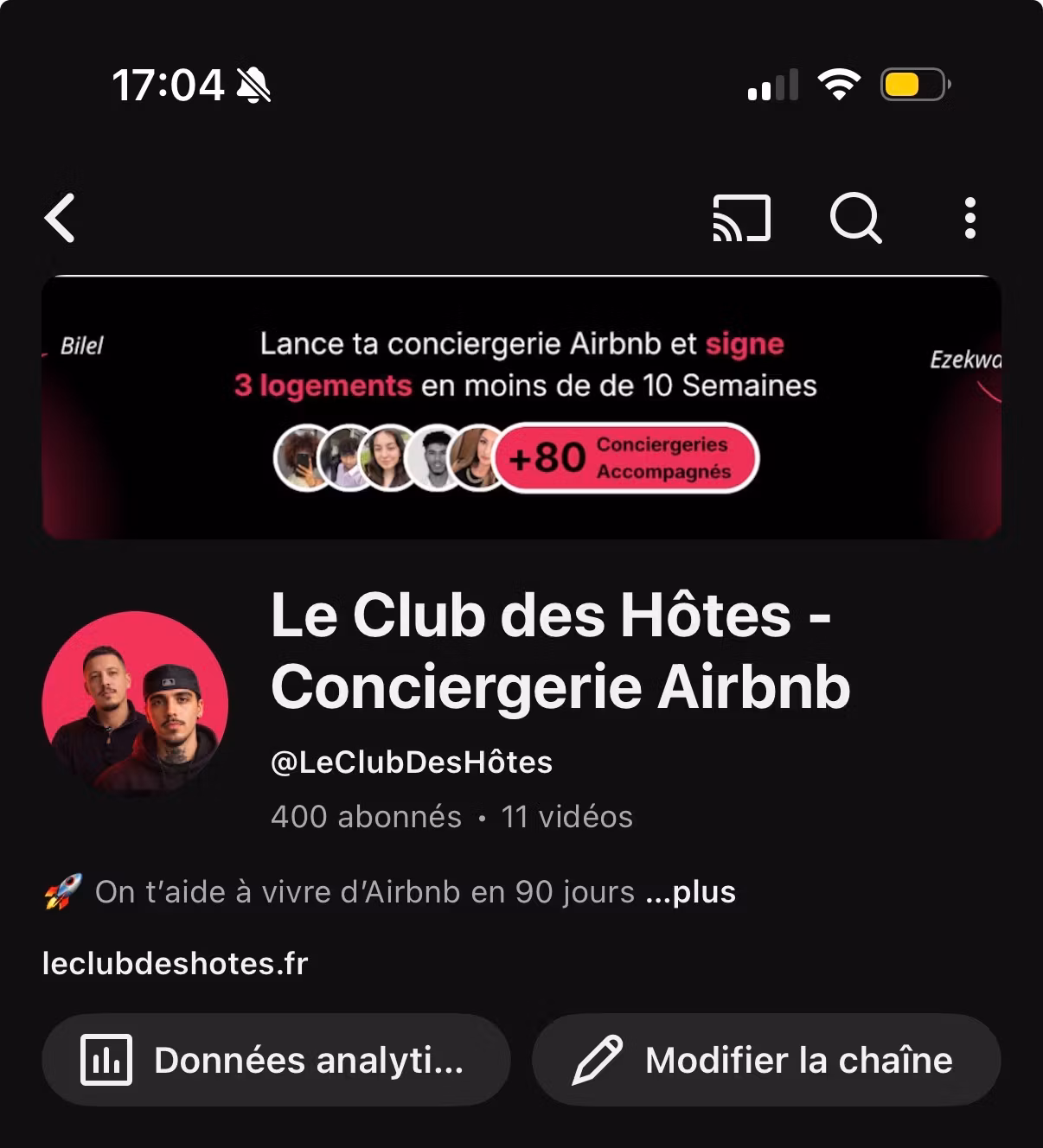The image size is (1043, 1148).
Task: Click the 400 abonnés count
Action: coord(364,816)
